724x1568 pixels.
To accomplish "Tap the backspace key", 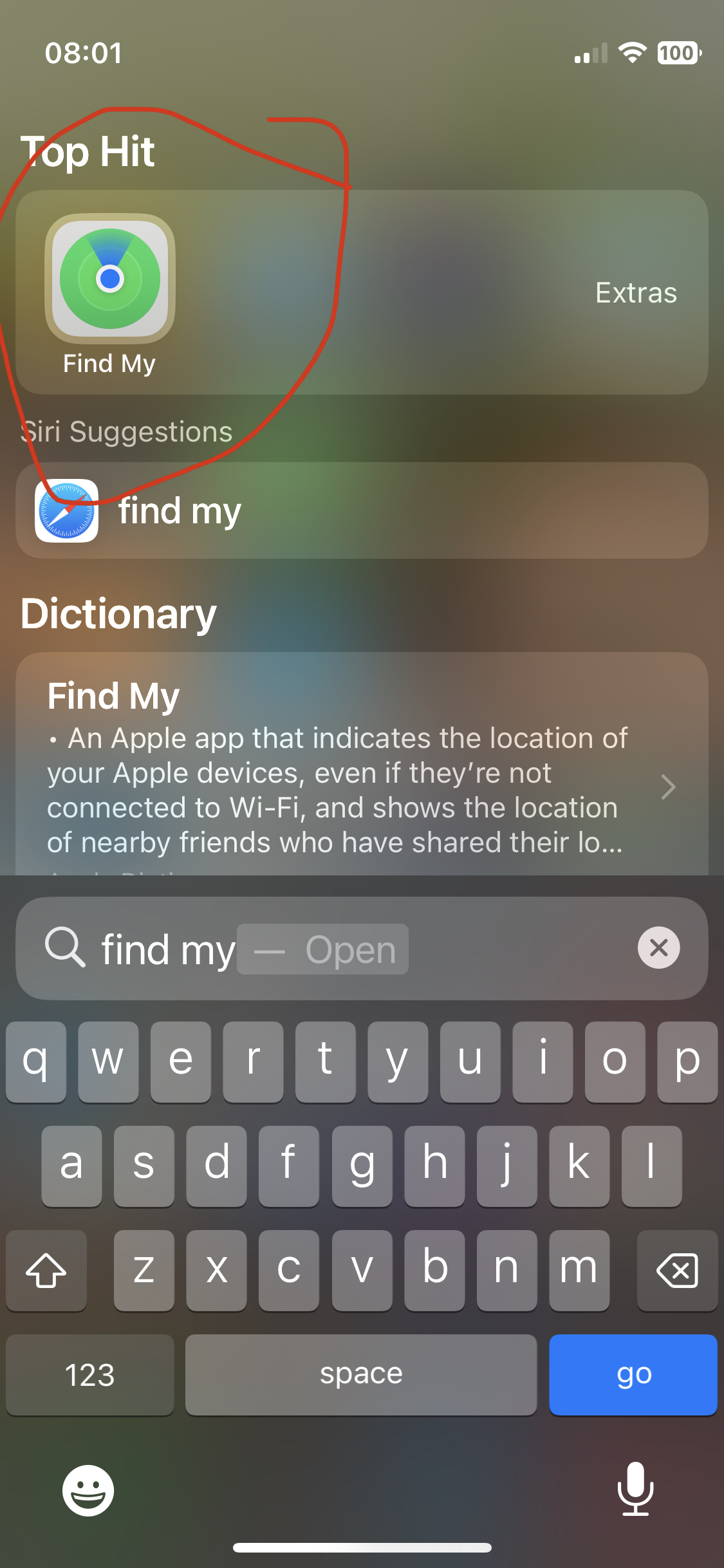I will [x=677, y=1270].
